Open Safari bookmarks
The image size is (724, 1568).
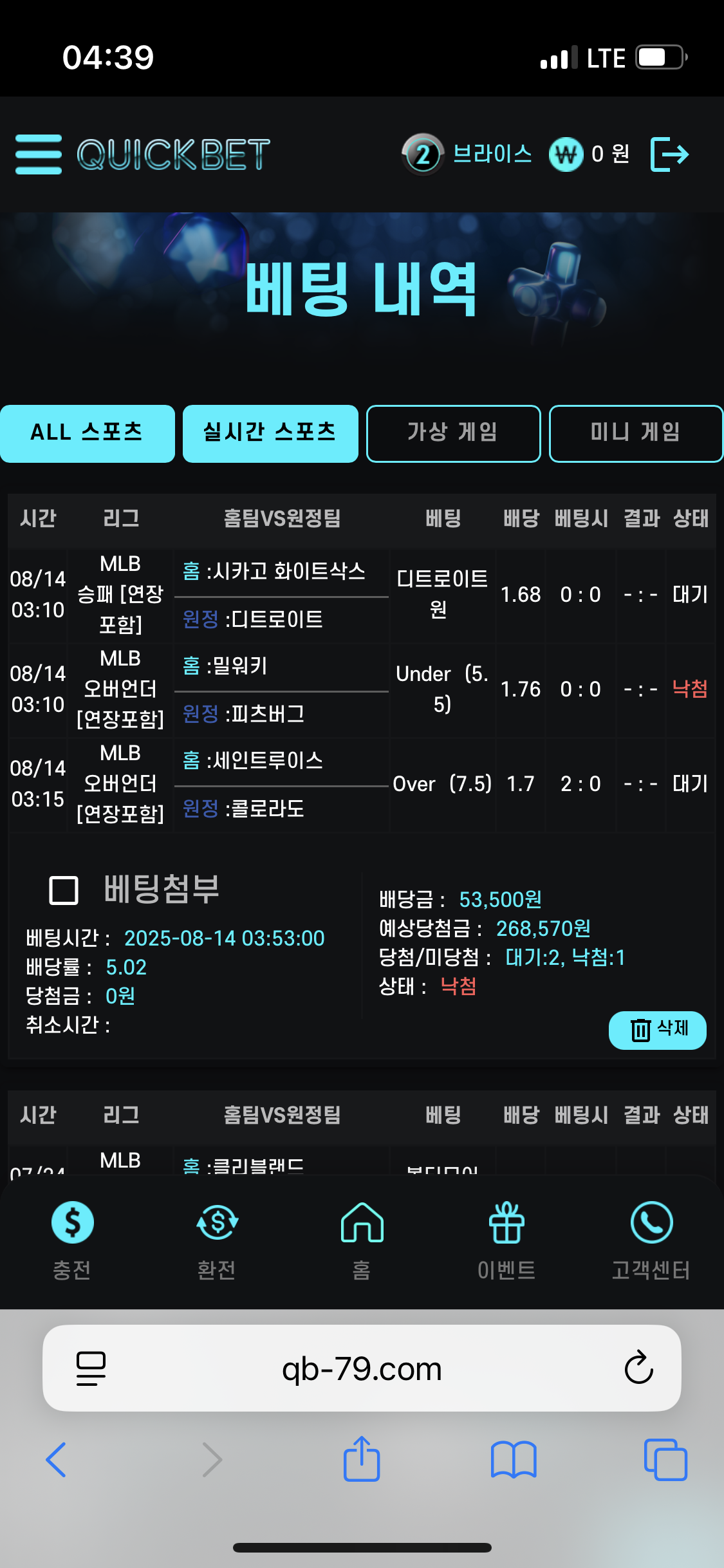pos(513,1459)
